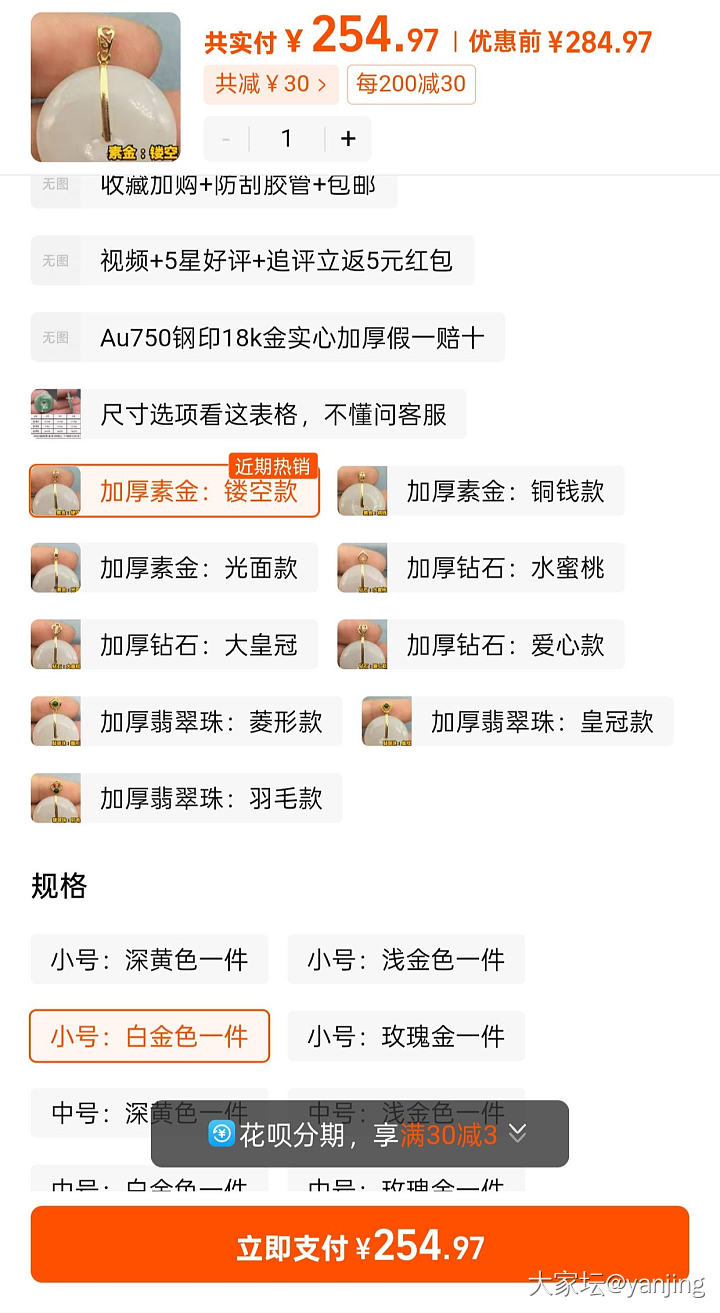The image size is (720, 1313).
Task: View the selected product image preview
Action: point(106,87)
